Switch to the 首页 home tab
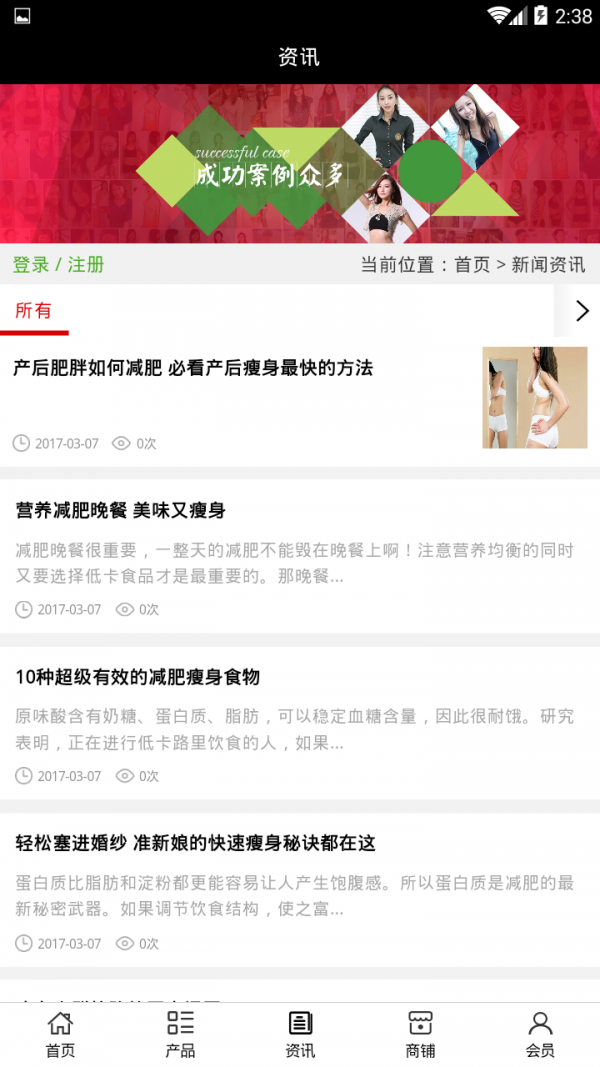 (60, 1034)
